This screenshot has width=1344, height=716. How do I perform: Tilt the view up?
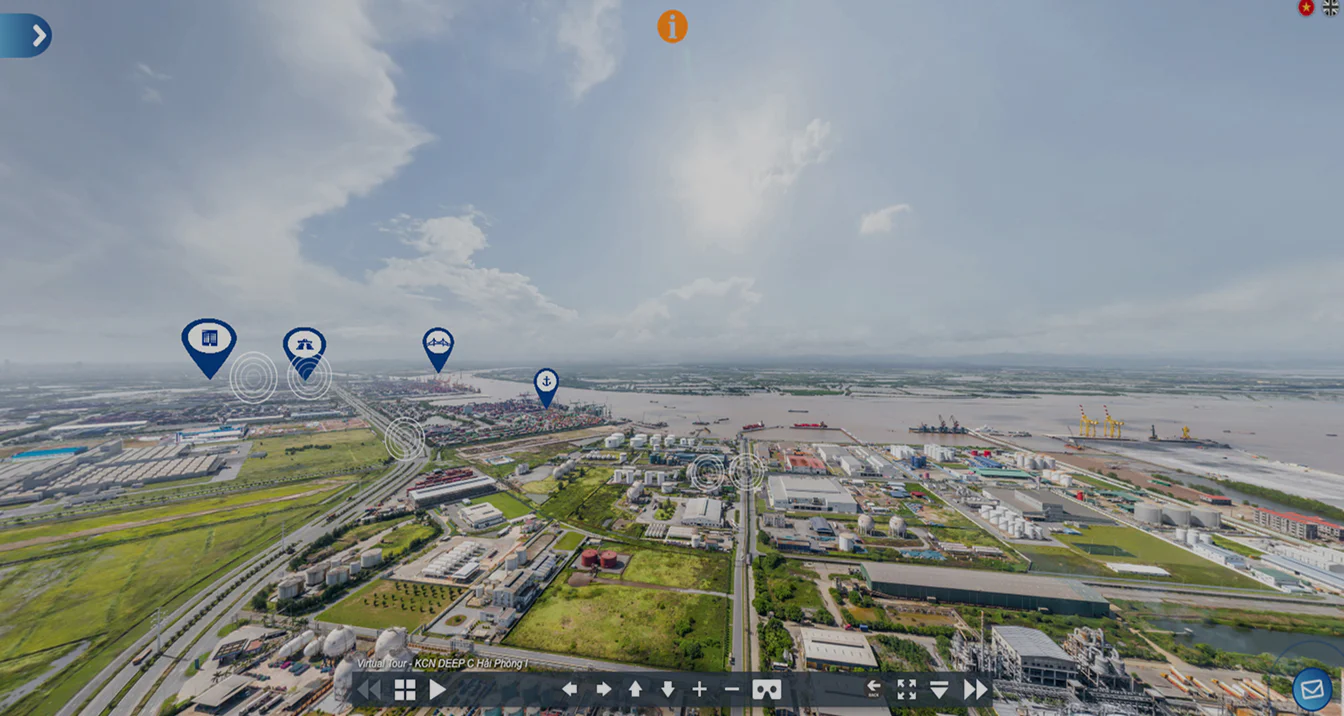635,689
